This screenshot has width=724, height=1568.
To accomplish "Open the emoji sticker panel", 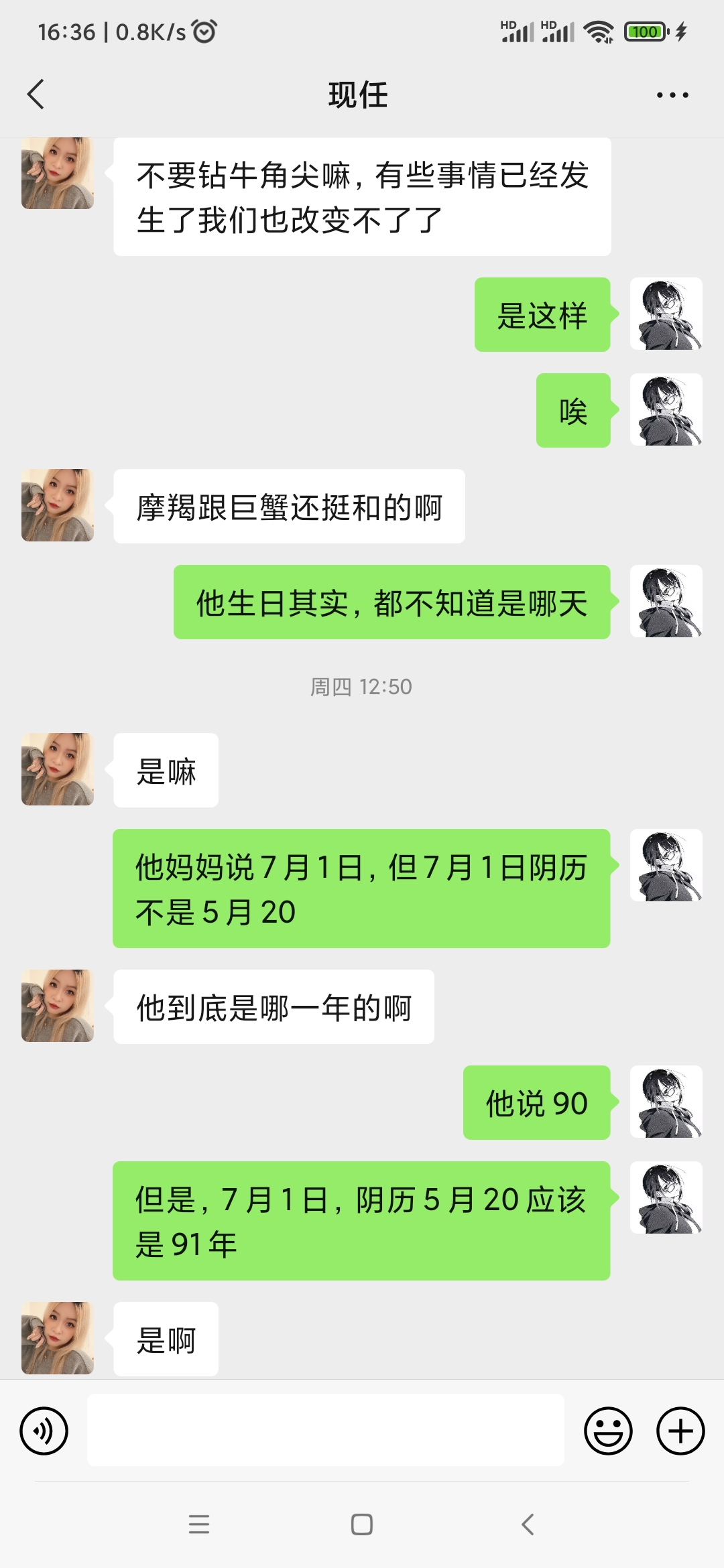I will (x=608, y=1431).
